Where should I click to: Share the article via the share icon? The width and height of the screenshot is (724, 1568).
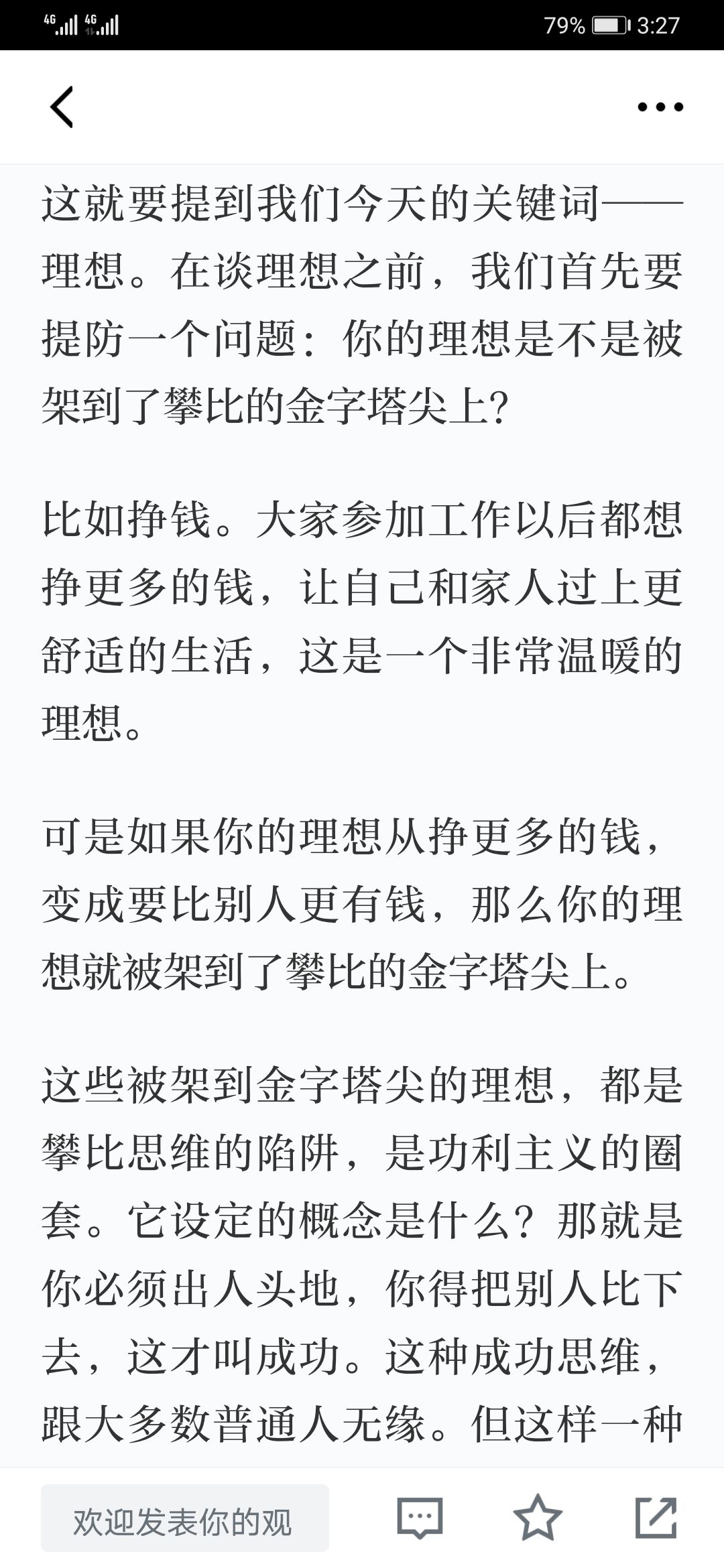pos(656,1517)
